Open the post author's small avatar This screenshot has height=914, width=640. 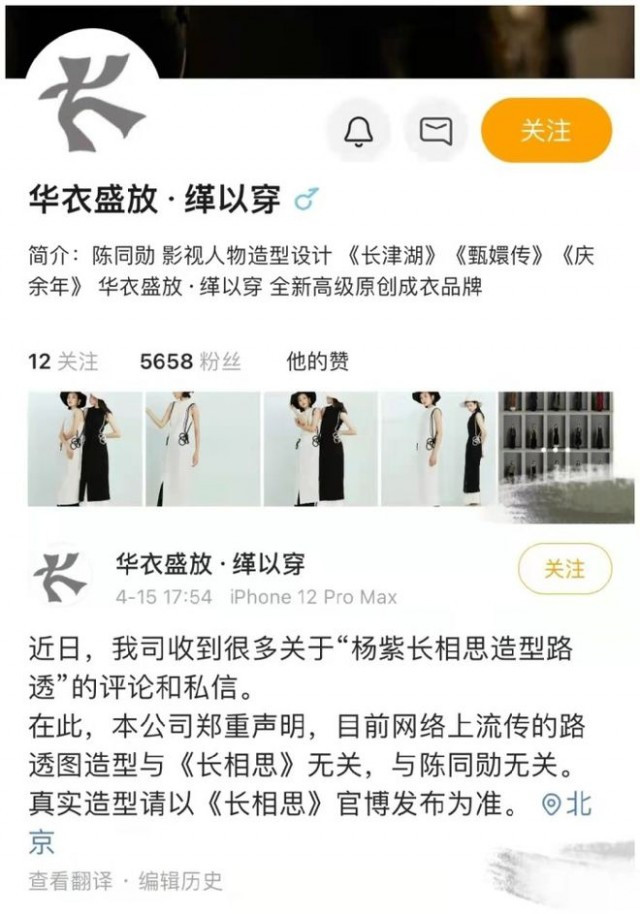click(x=60, y=577)
